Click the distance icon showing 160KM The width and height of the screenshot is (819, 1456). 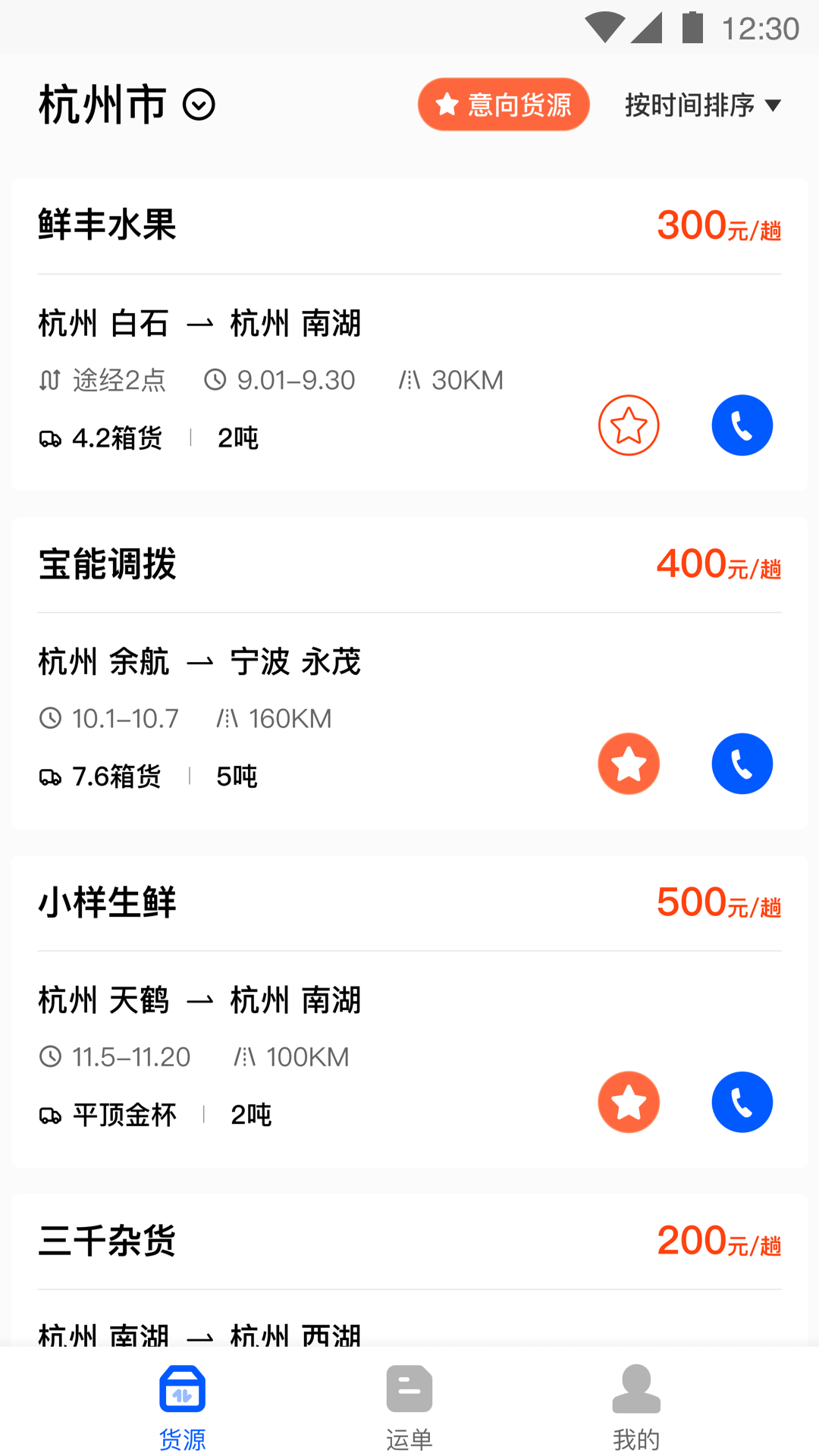click(x=228, y=717)
